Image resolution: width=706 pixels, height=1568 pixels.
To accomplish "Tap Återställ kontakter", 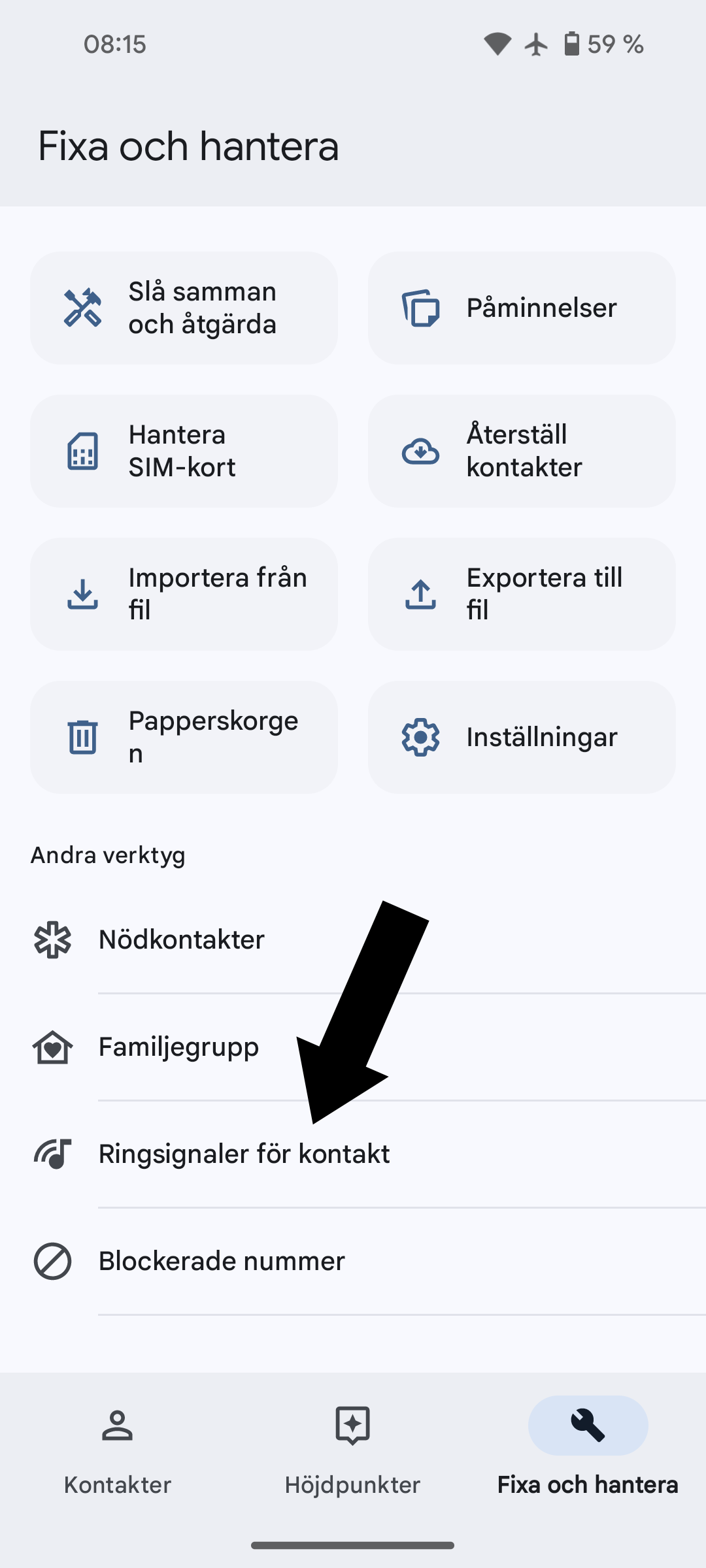I will tap(521, 451).
